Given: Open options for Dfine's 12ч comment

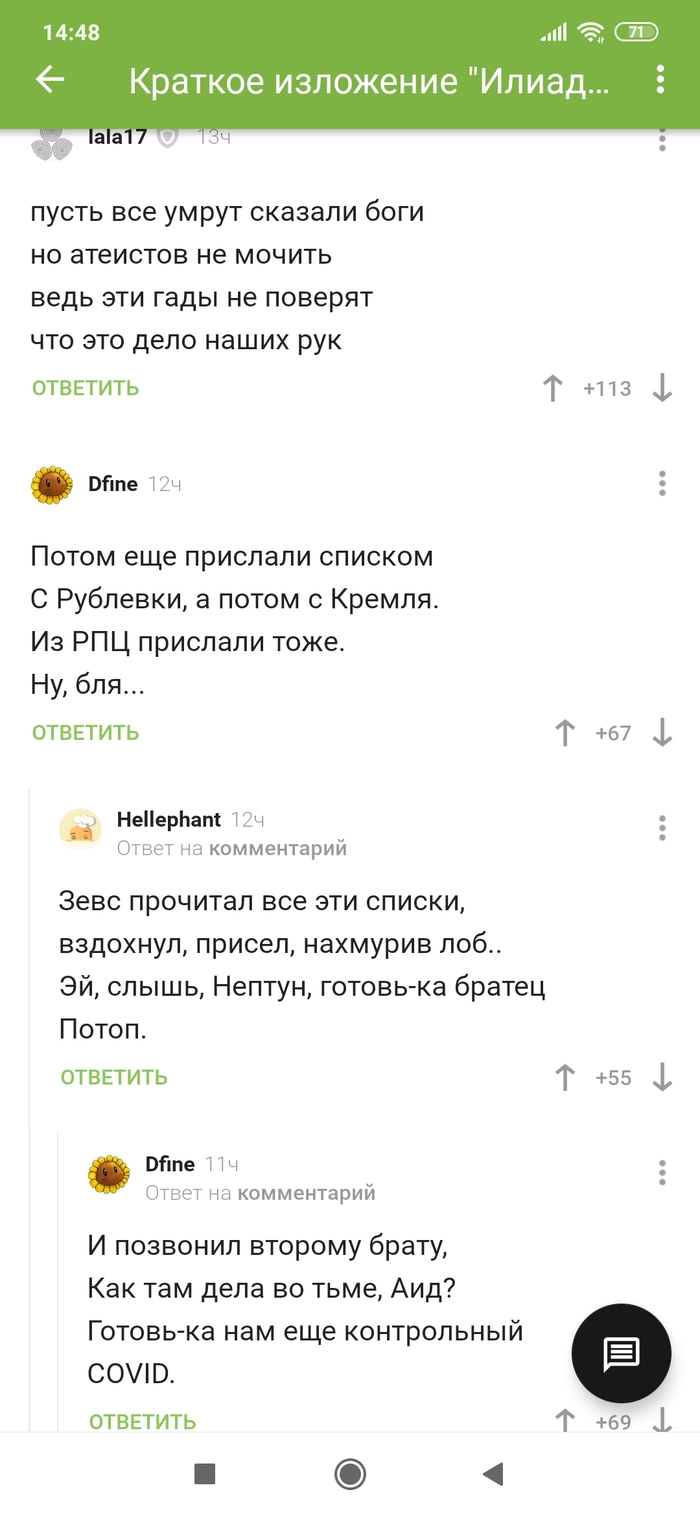Looking at the screenshot, I should coord(662,484).
